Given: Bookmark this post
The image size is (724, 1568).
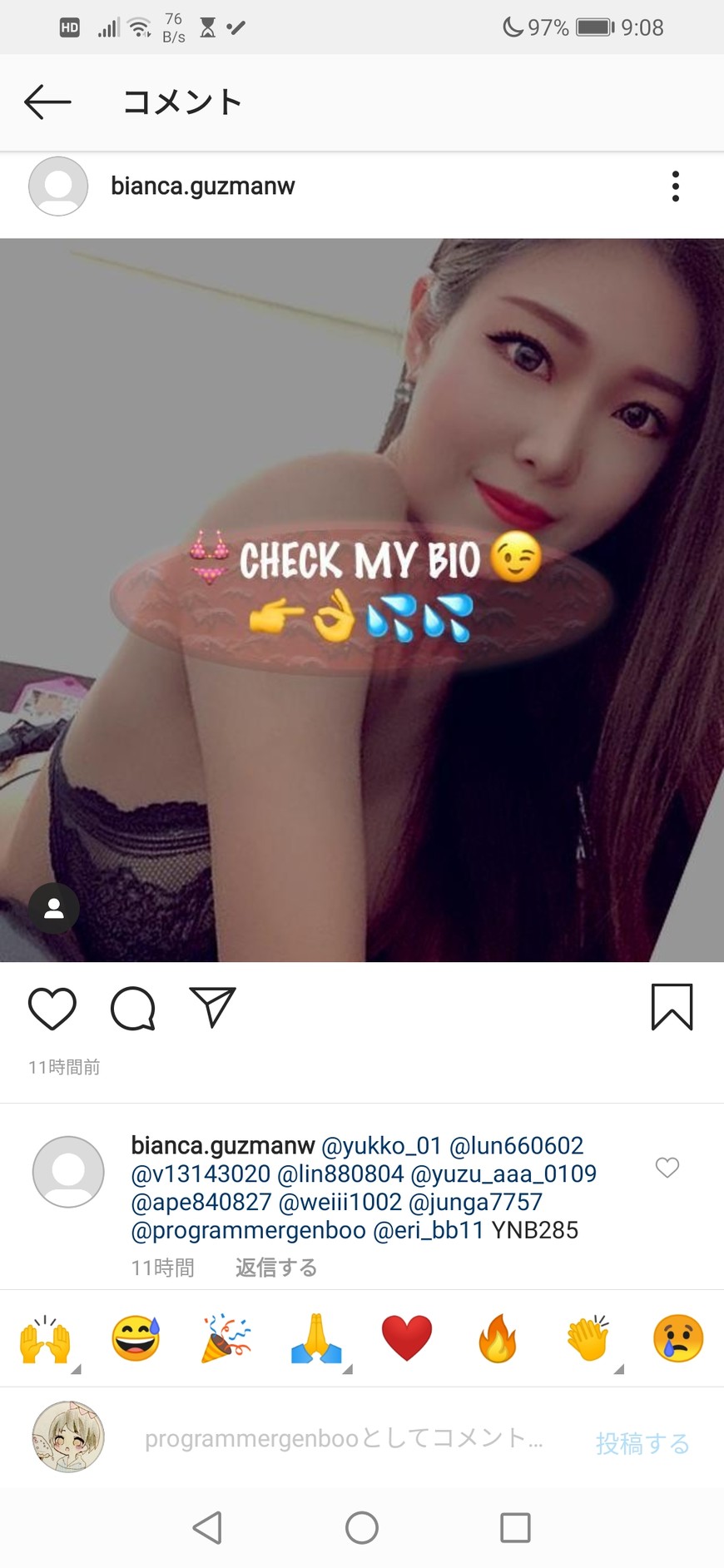Looking at the screenshot, I should (x=672, y=1007).
